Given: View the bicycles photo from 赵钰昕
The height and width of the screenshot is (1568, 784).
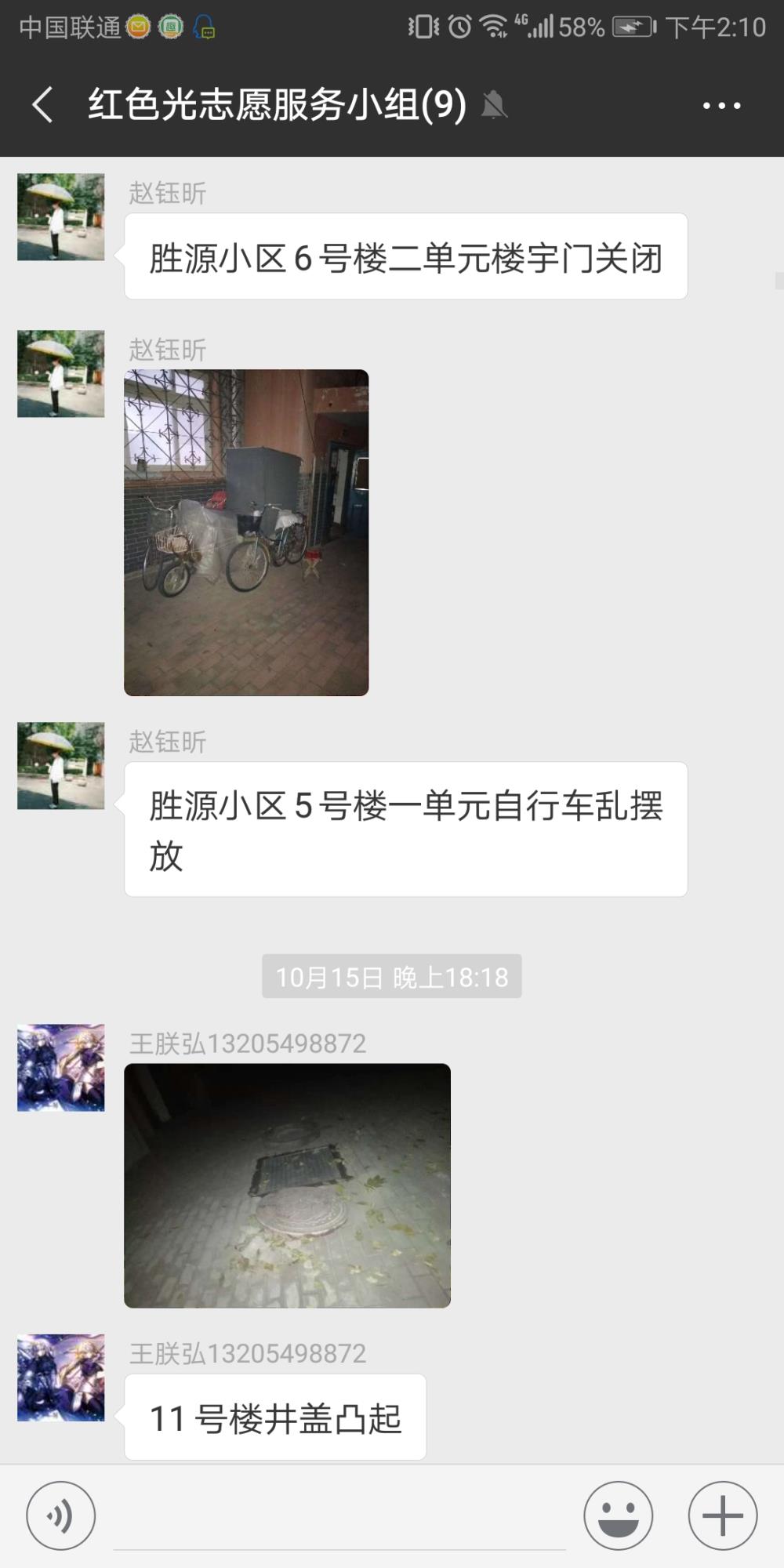Looking at the screenshot, I should (x=246, y=532).
